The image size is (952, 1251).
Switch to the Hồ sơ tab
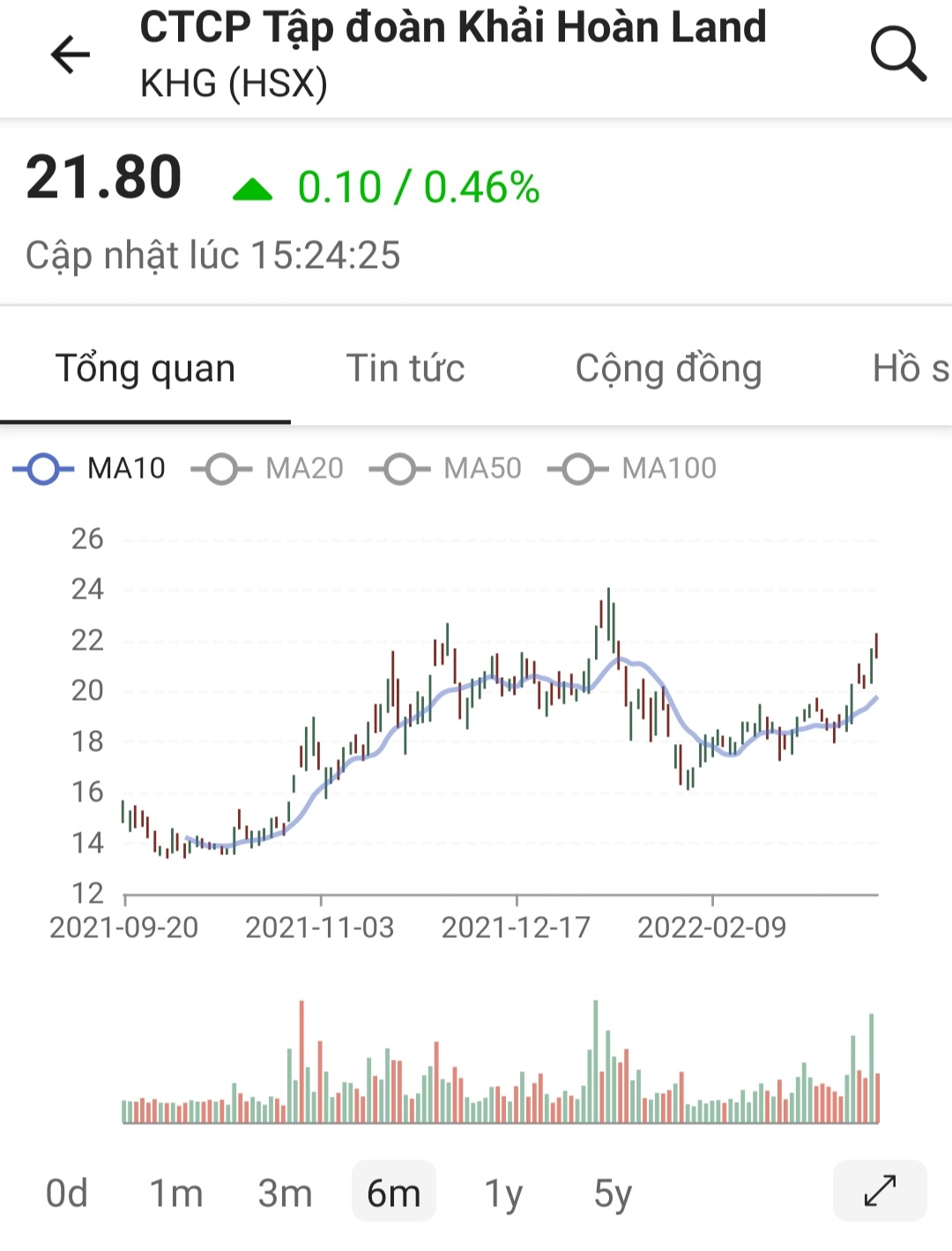(x=910, y=369)
